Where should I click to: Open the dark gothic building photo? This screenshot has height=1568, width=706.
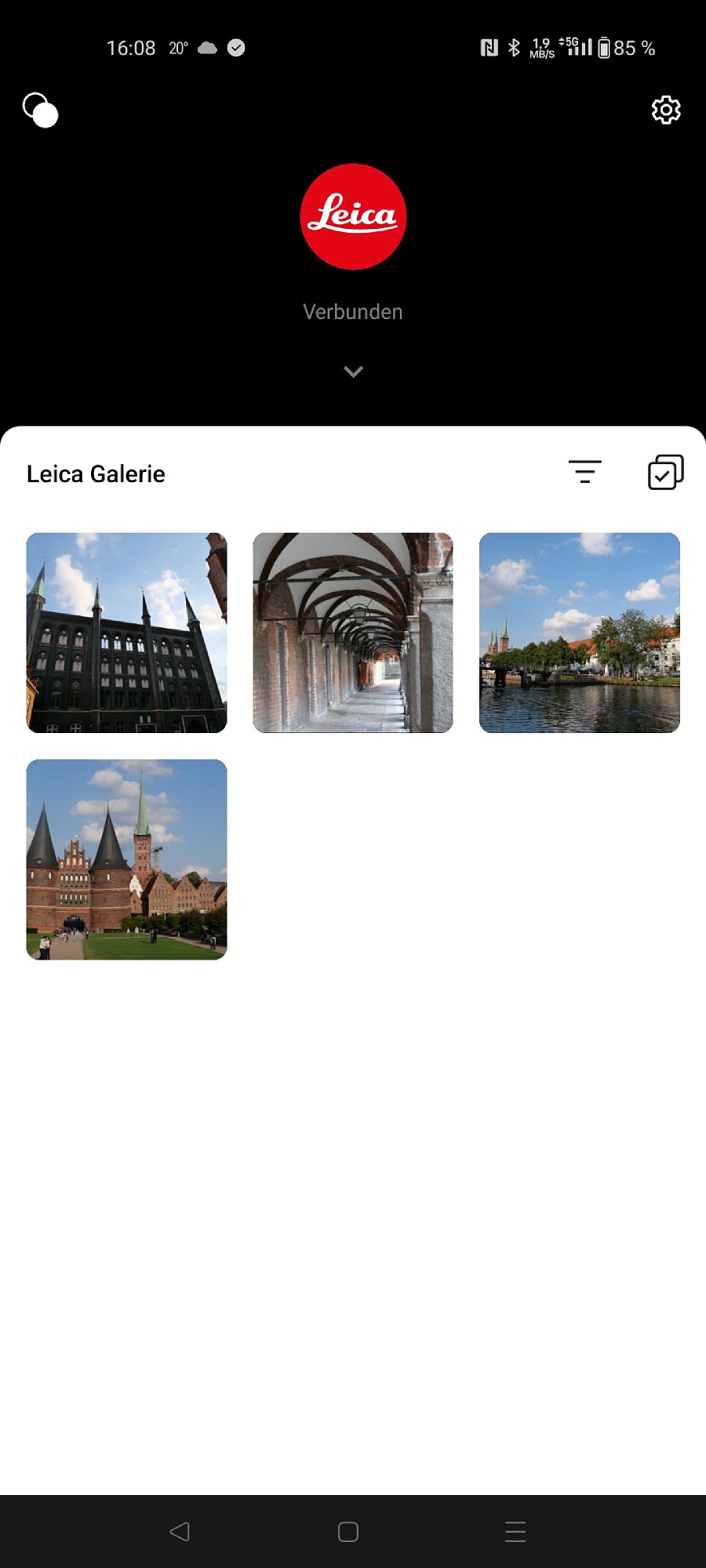point(126,633)
